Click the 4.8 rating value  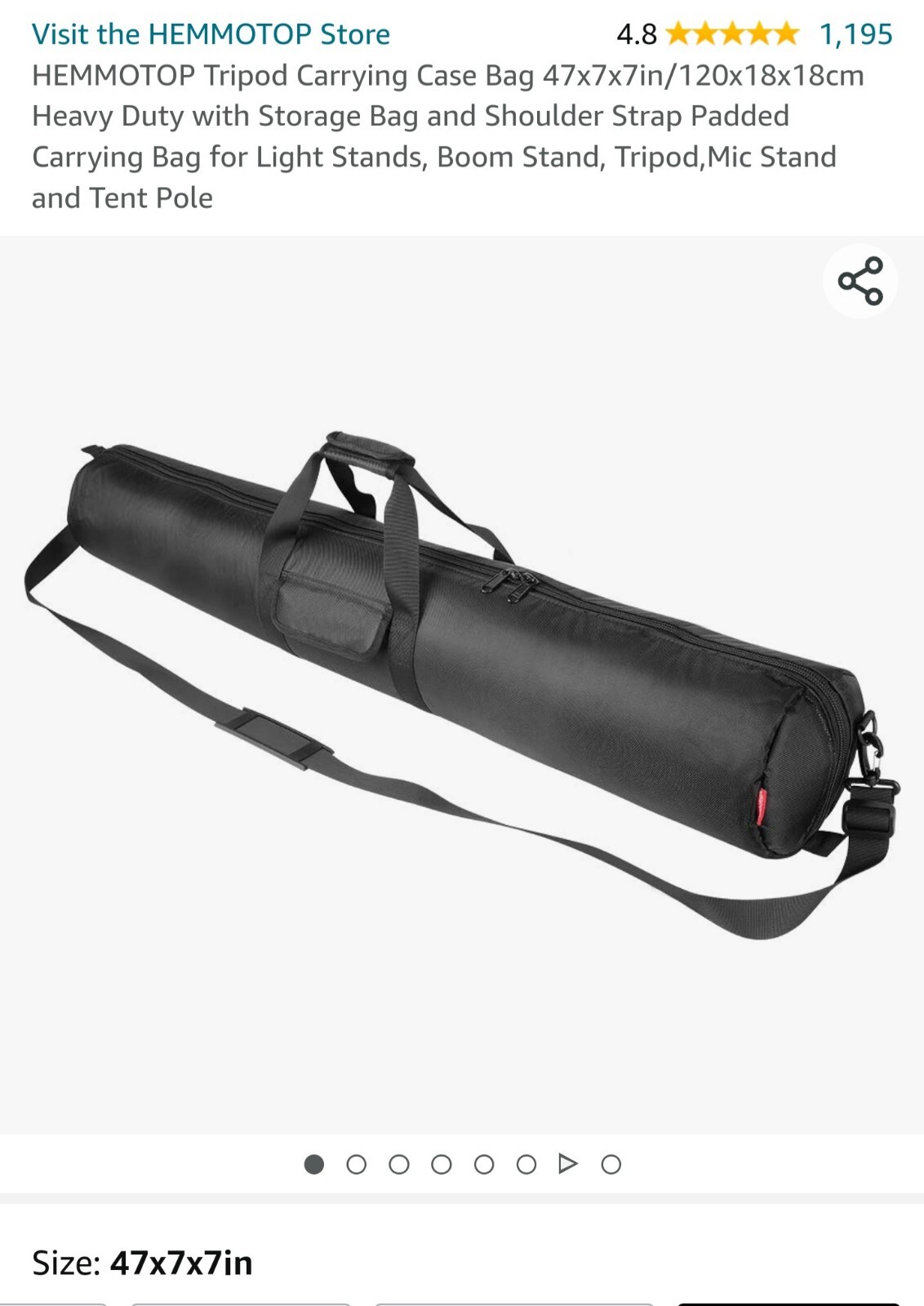coord(637,34)
